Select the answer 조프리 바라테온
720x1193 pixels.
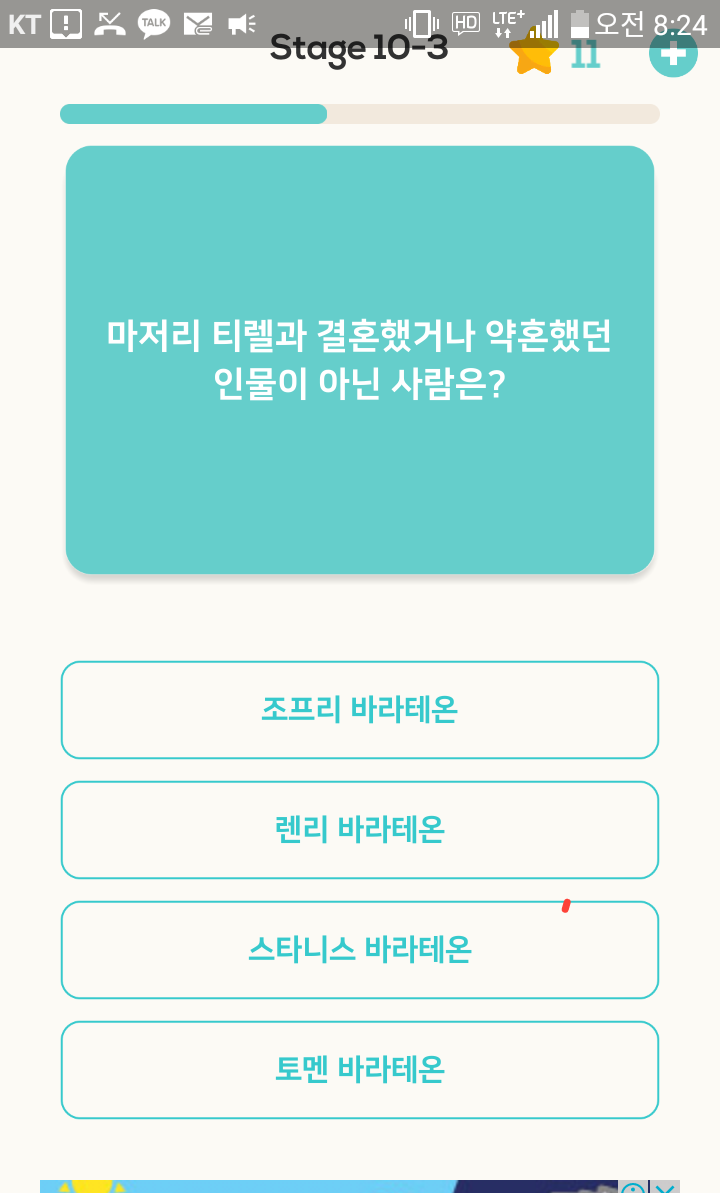click(360, 710)
